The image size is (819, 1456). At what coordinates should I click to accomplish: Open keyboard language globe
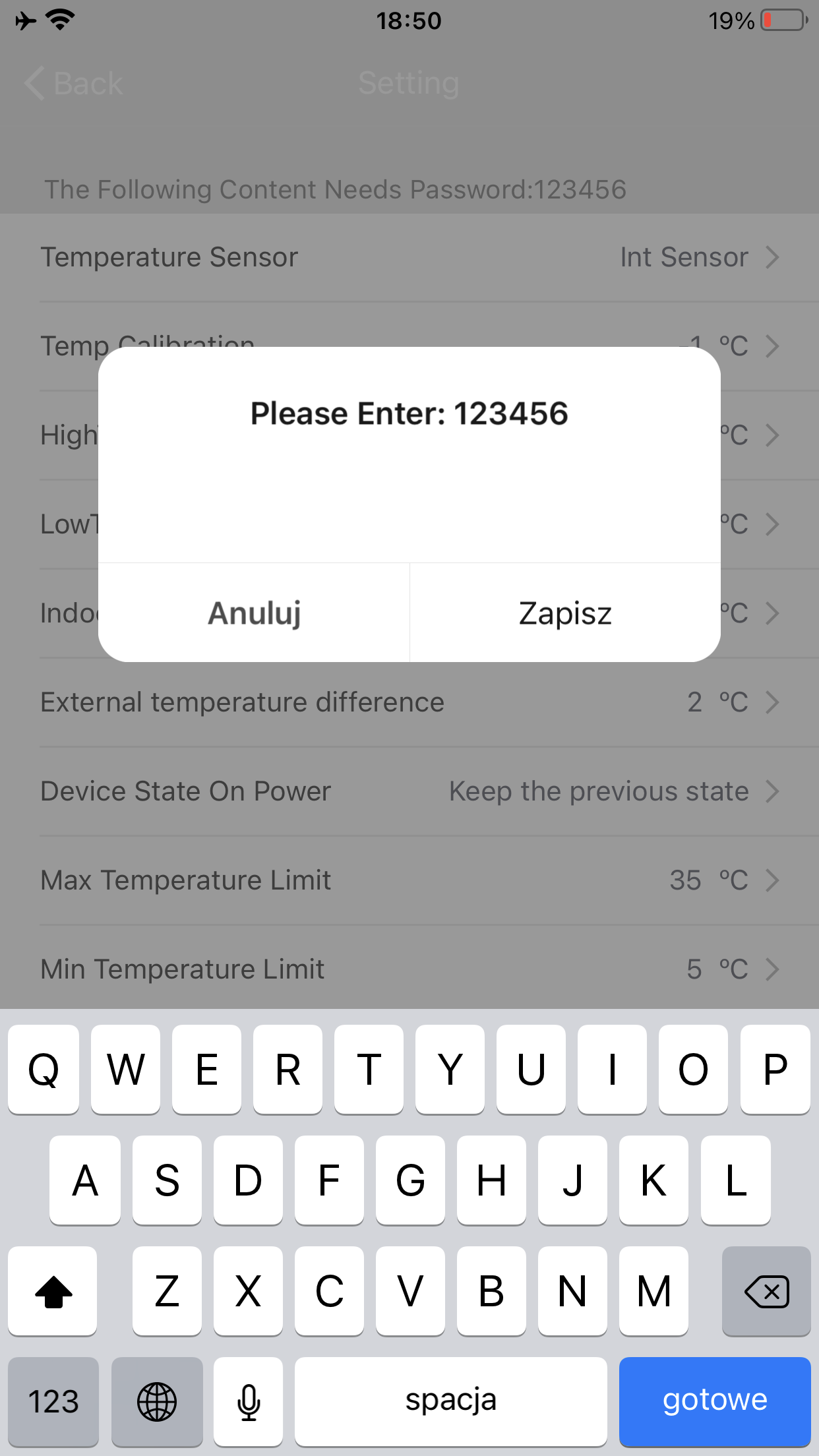point(157,1401)
